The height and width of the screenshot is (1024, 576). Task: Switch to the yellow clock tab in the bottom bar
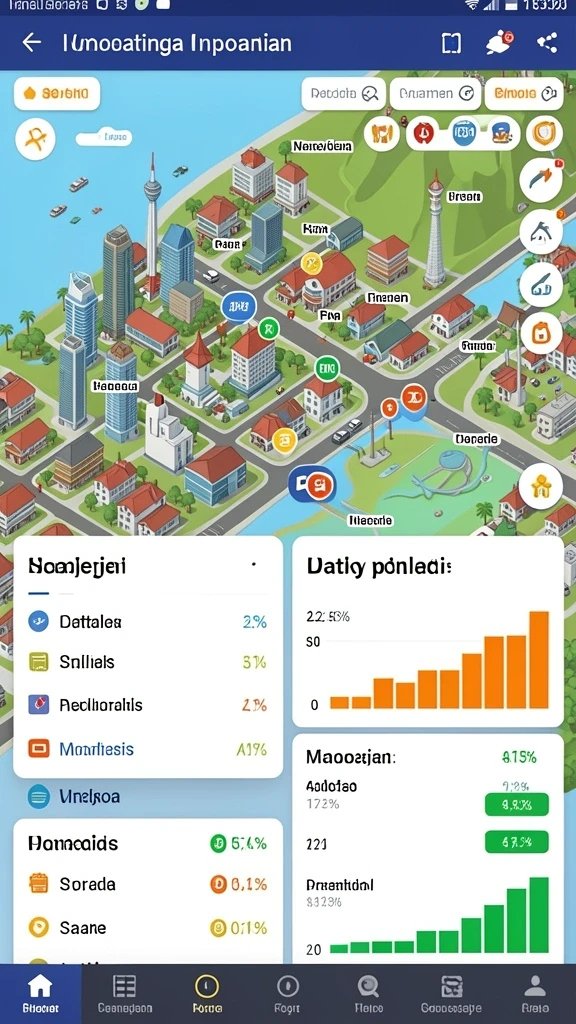click(207, 993)
